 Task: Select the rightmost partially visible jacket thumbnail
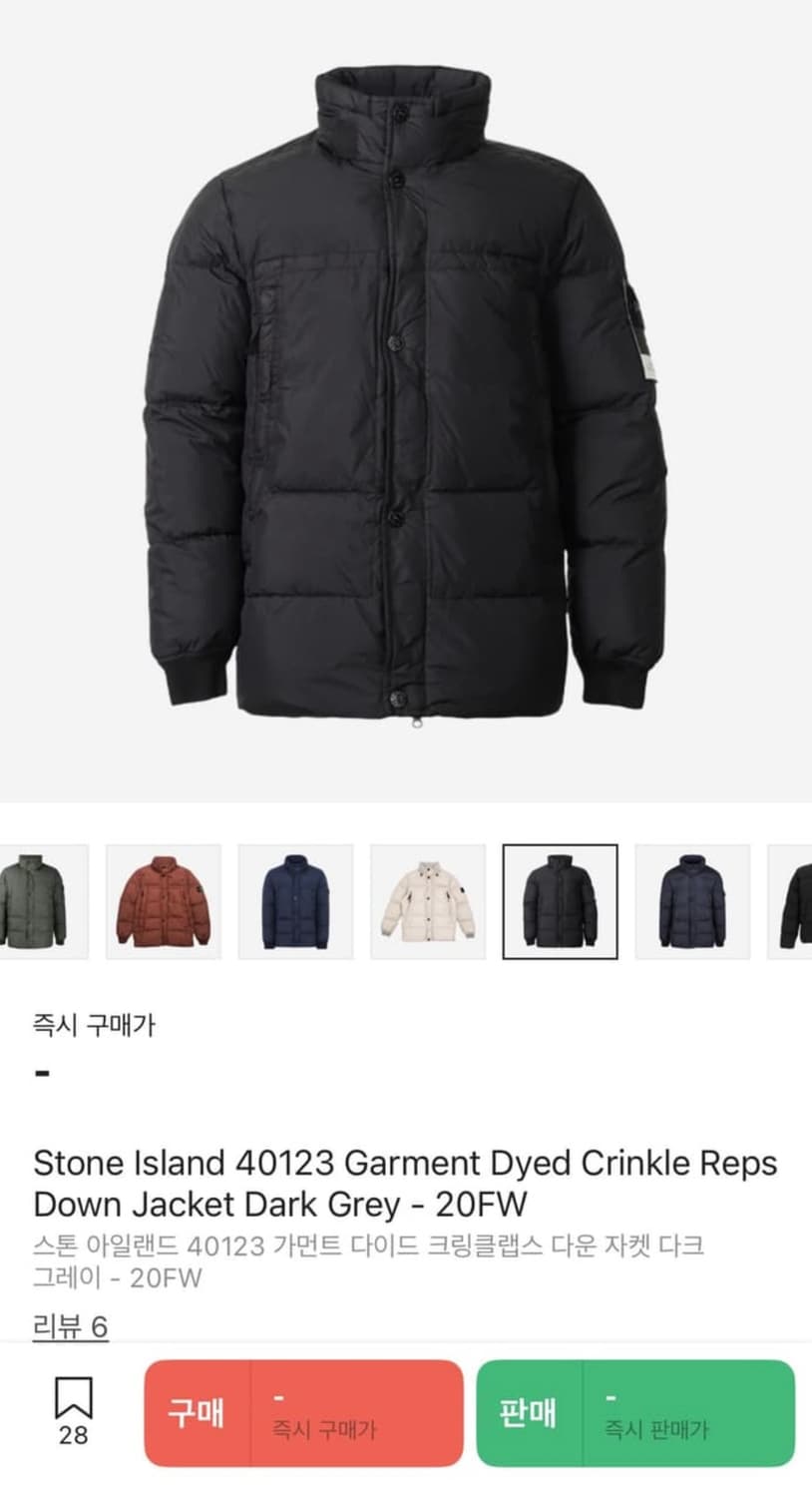798,899
